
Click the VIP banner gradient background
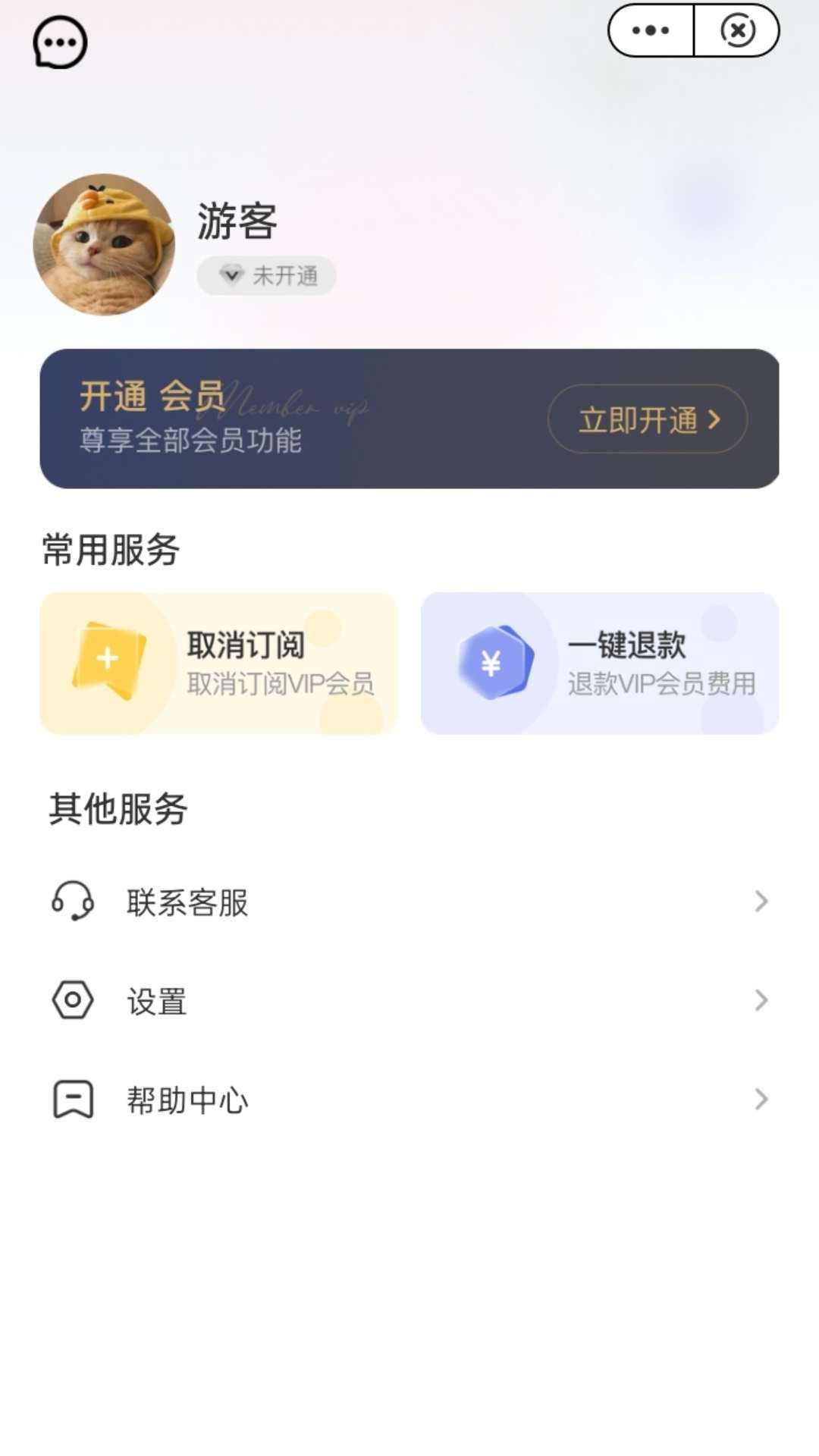pyautogui.click(x=409, y=417)
